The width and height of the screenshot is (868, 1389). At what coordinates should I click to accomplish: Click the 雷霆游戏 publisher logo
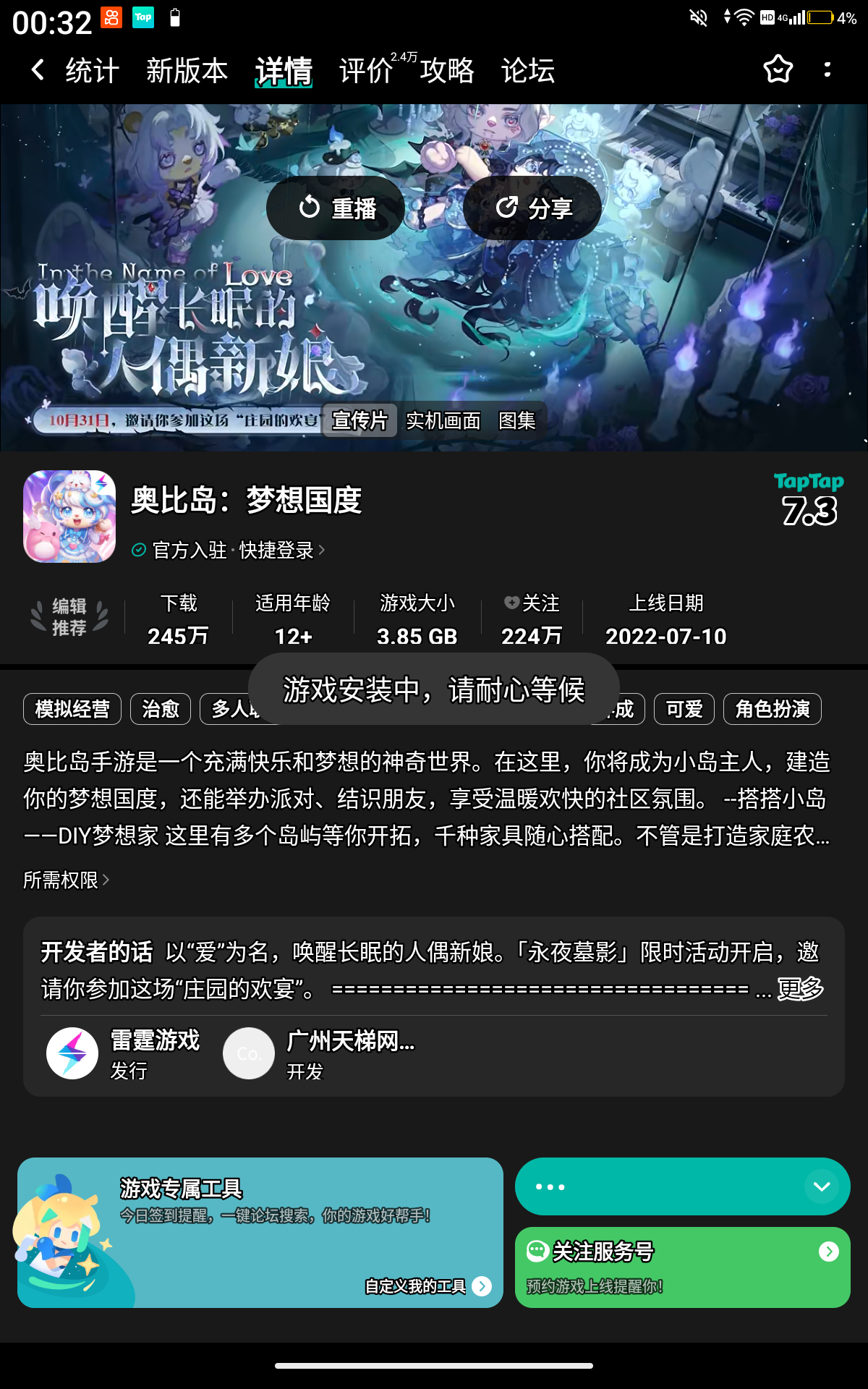pos(72,1053)
